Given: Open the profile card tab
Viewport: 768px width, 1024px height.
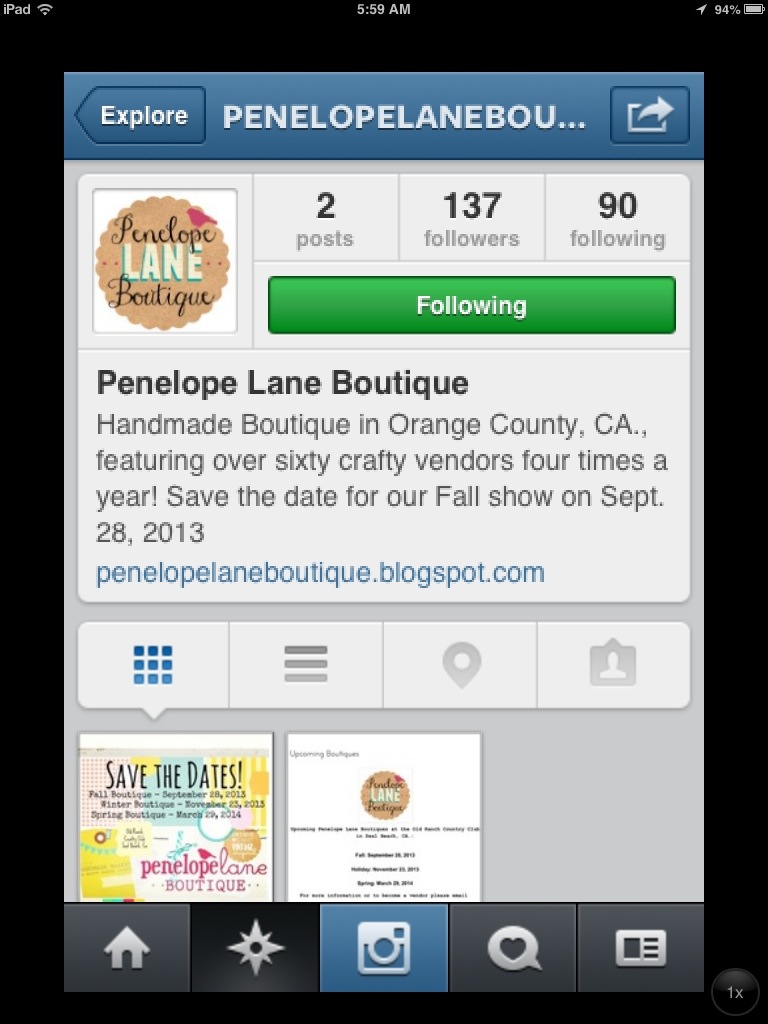Looking at the screenshot, I should 640,948.
